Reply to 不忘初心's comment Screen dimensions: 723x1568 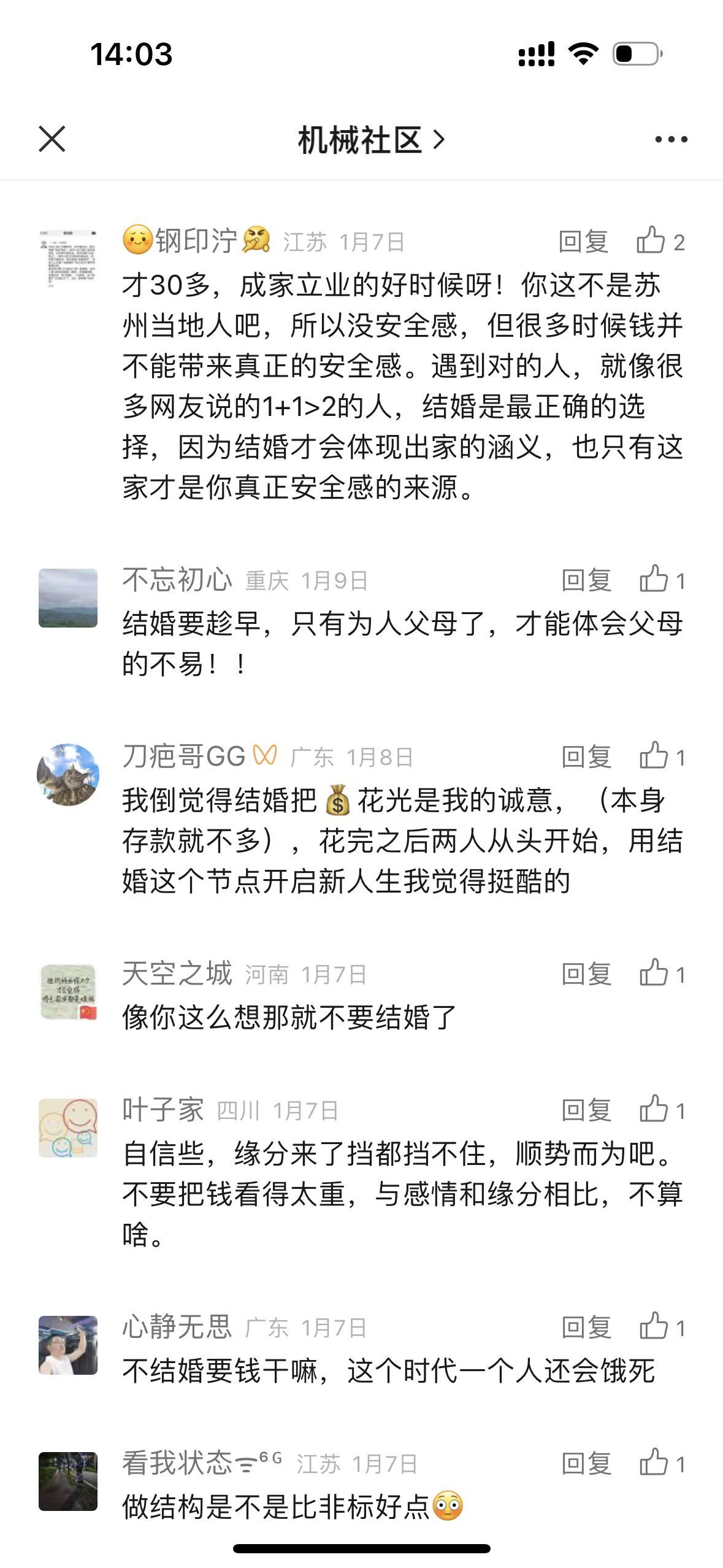click(x=586, y=580)
